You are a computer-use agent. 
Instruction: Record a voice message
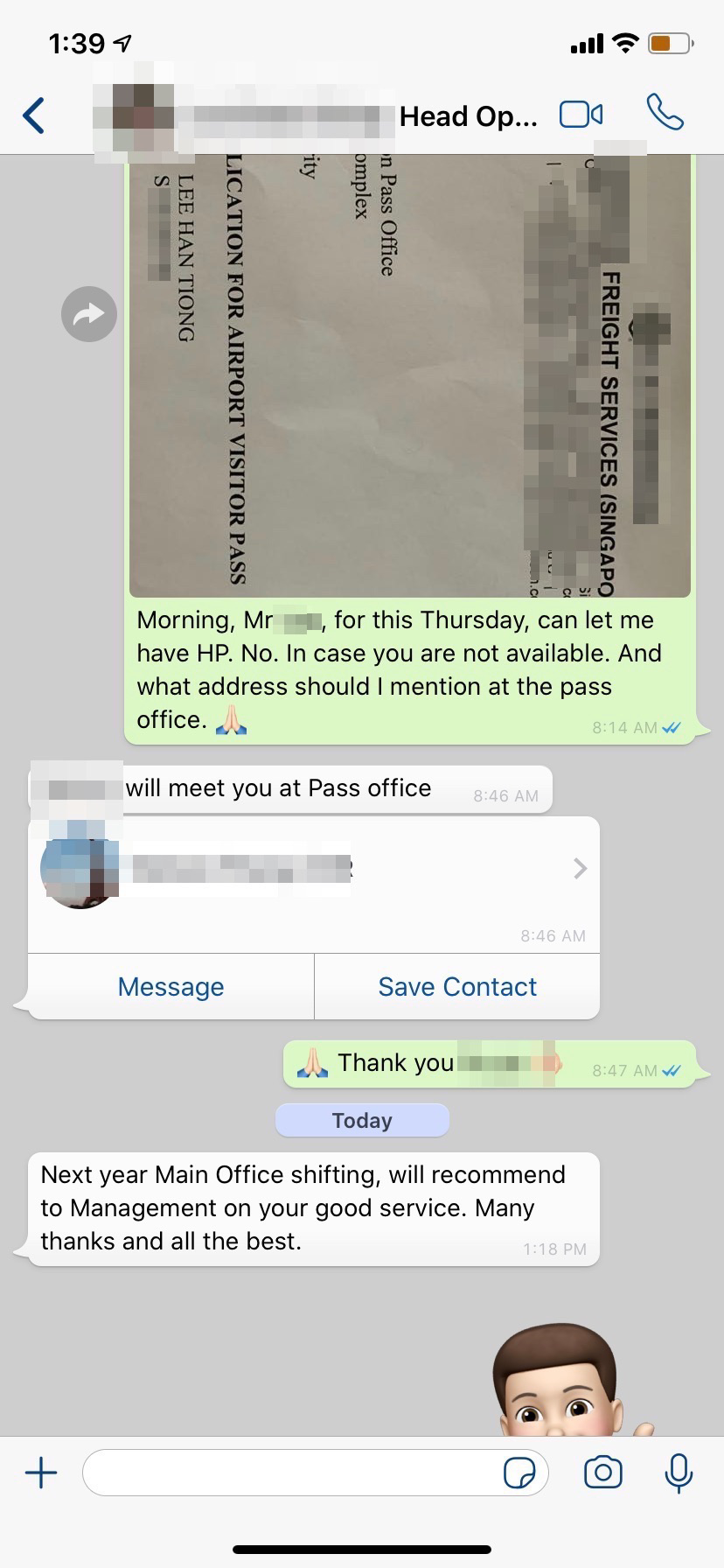pos(679,1473)
